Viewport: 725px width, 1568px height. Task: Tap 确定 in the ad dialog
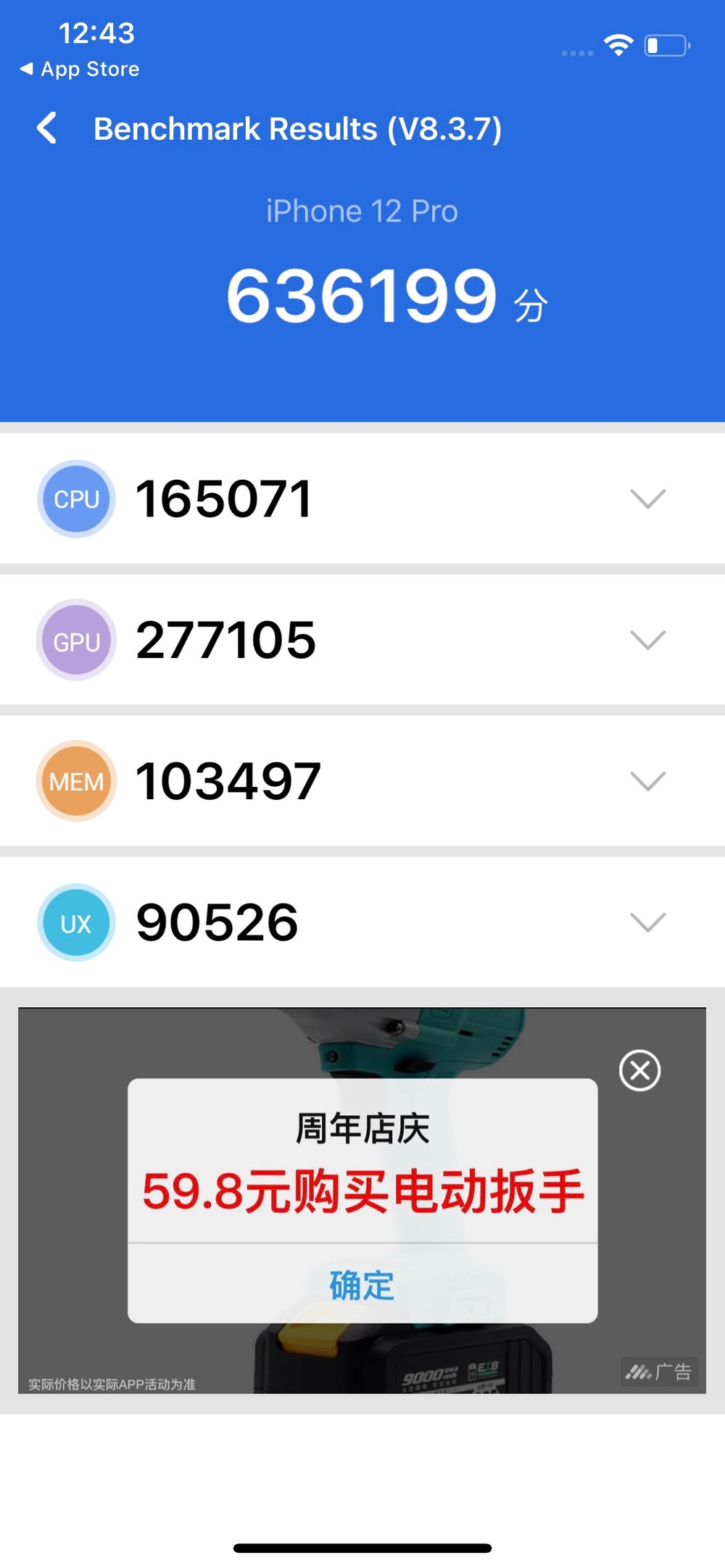pos(362,1285)
